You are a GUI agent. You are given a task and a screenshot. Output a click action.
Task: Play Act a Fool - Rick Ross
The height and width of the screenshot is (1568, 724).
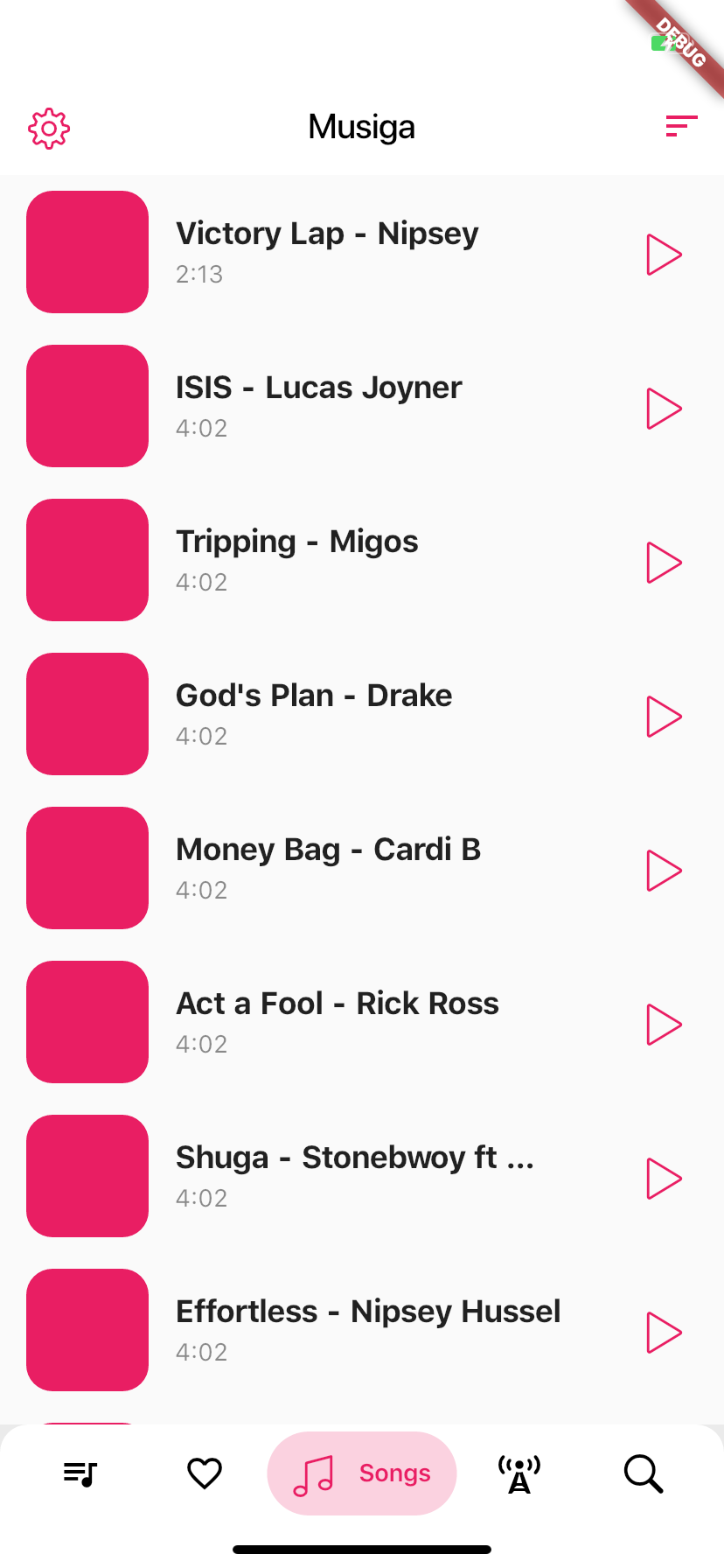[x=664, y=1025]
